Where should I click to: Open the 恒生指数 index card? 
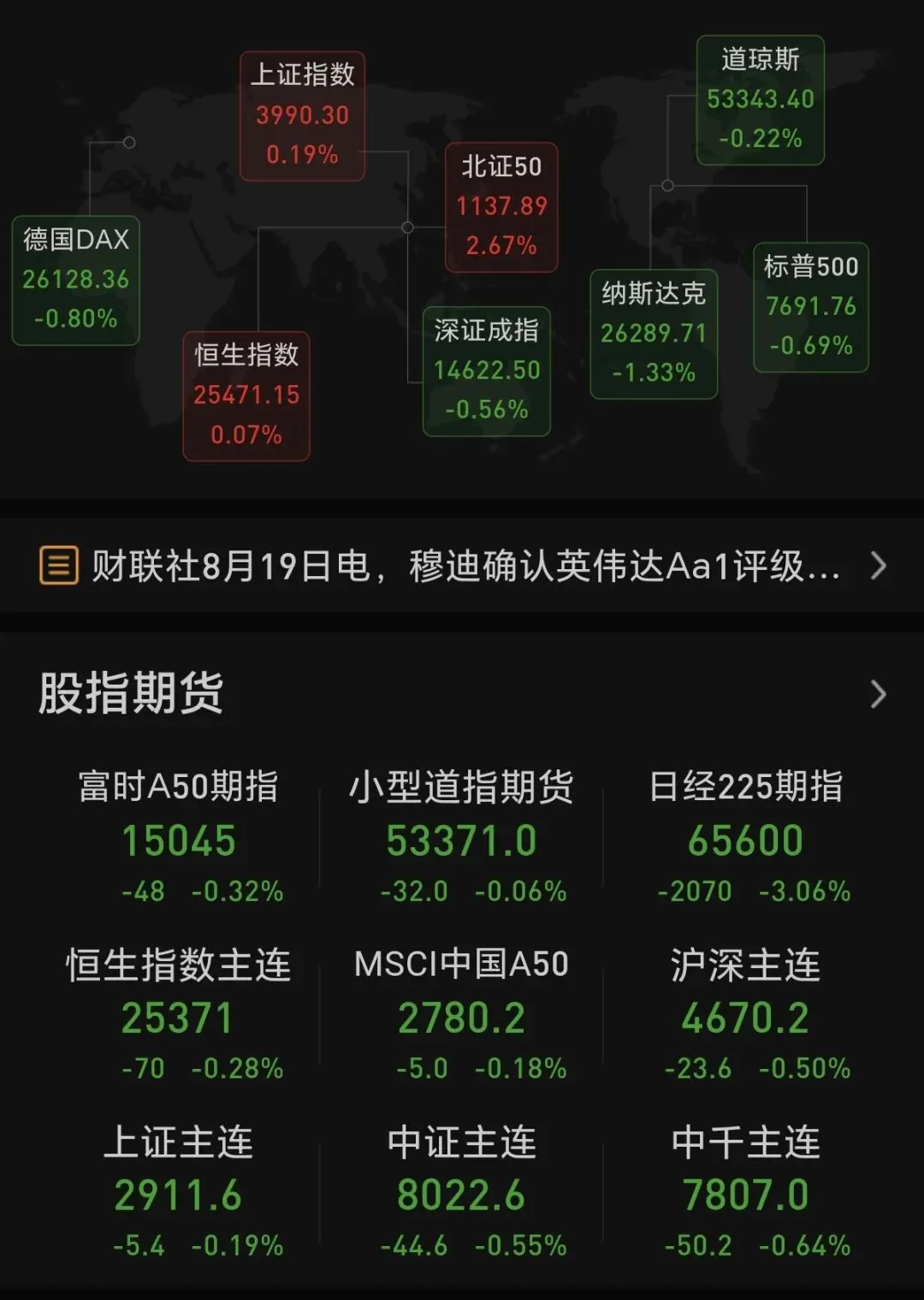(x=246, y=396)
